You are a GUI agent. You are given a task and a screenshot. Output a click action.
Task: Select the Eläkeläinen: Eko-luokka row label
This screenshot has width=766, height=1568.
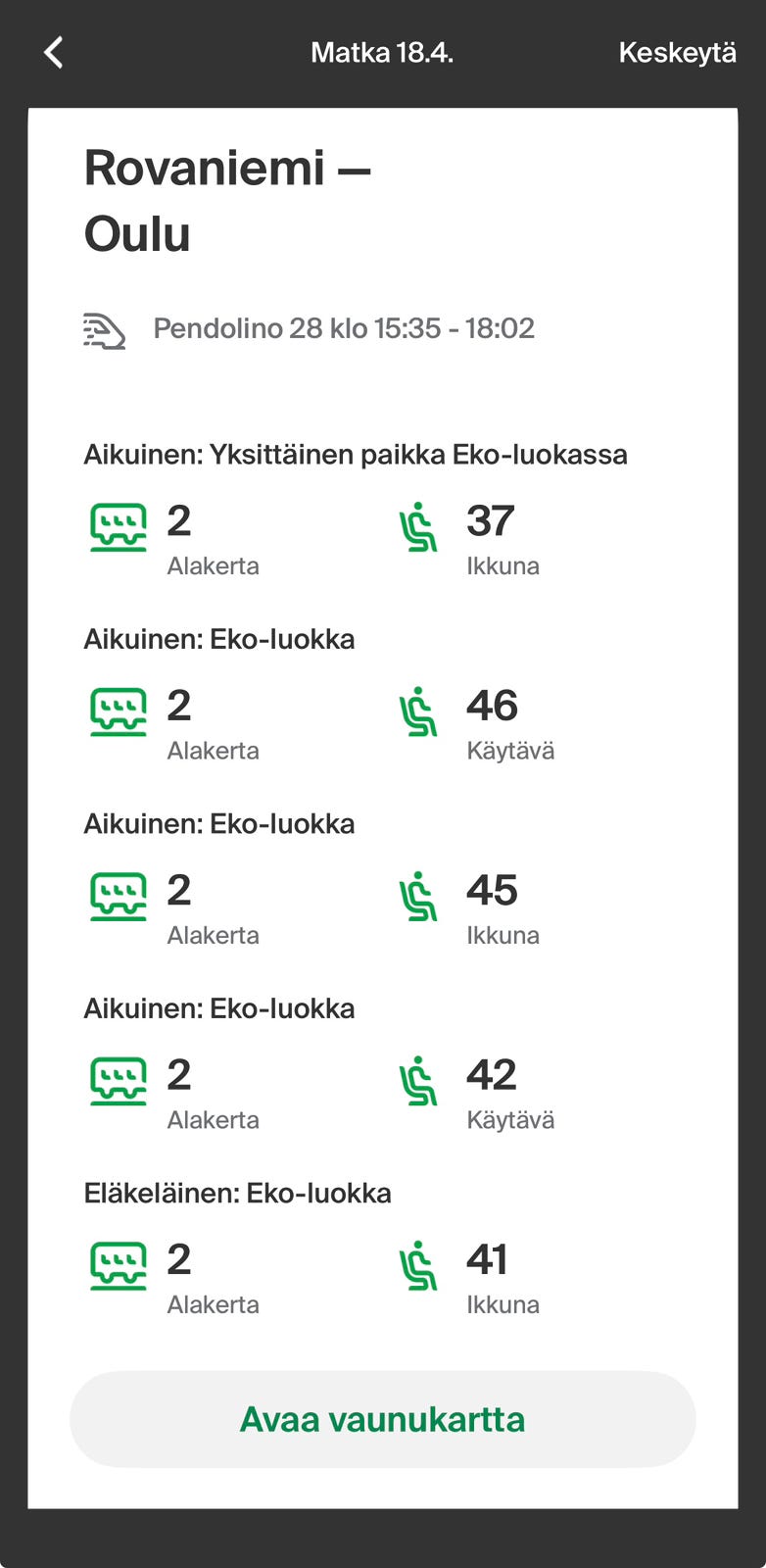tap(237, 1193)
